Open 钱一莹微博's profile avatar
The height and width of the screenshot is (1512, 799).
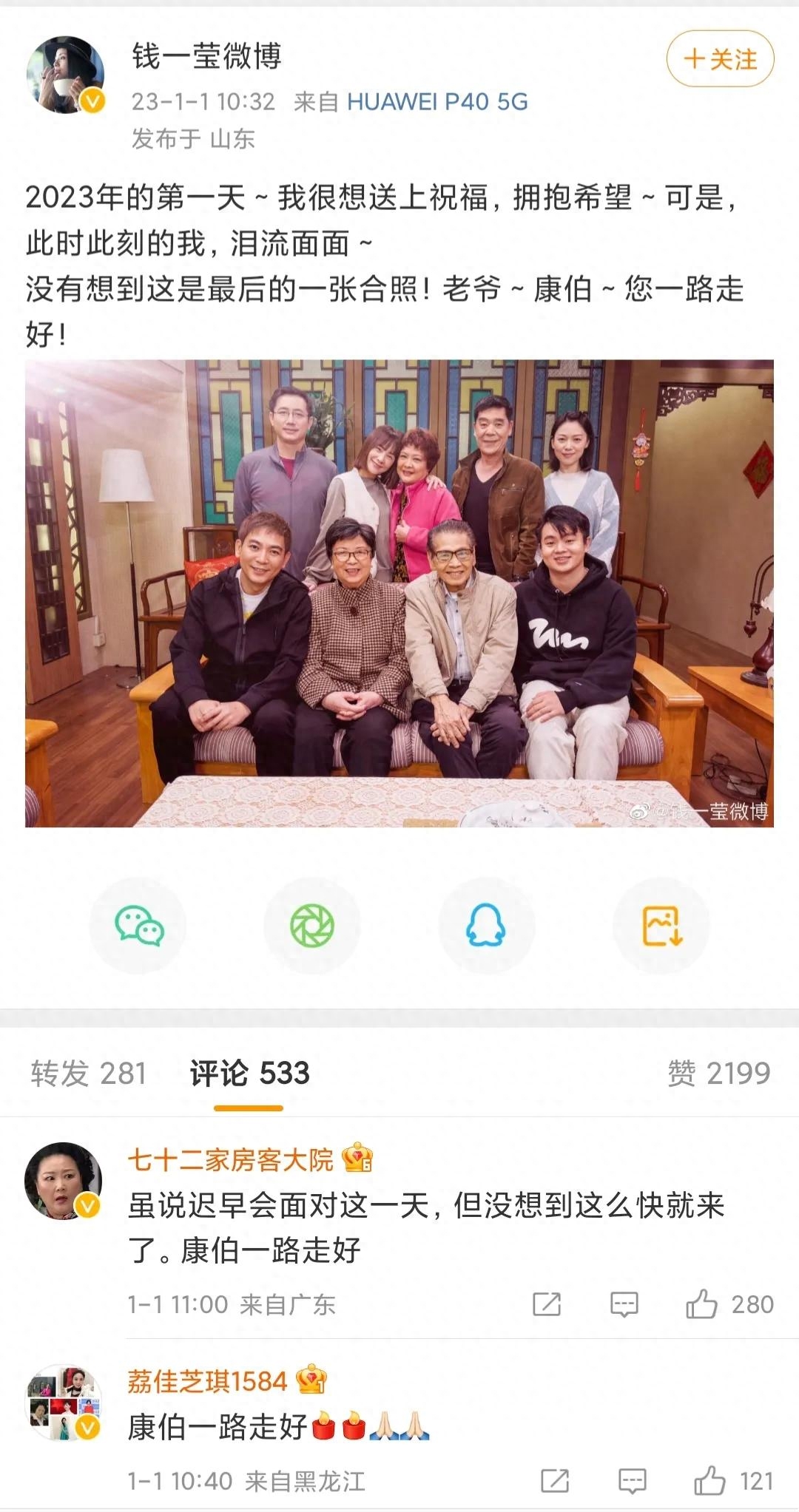coord(66,74)
